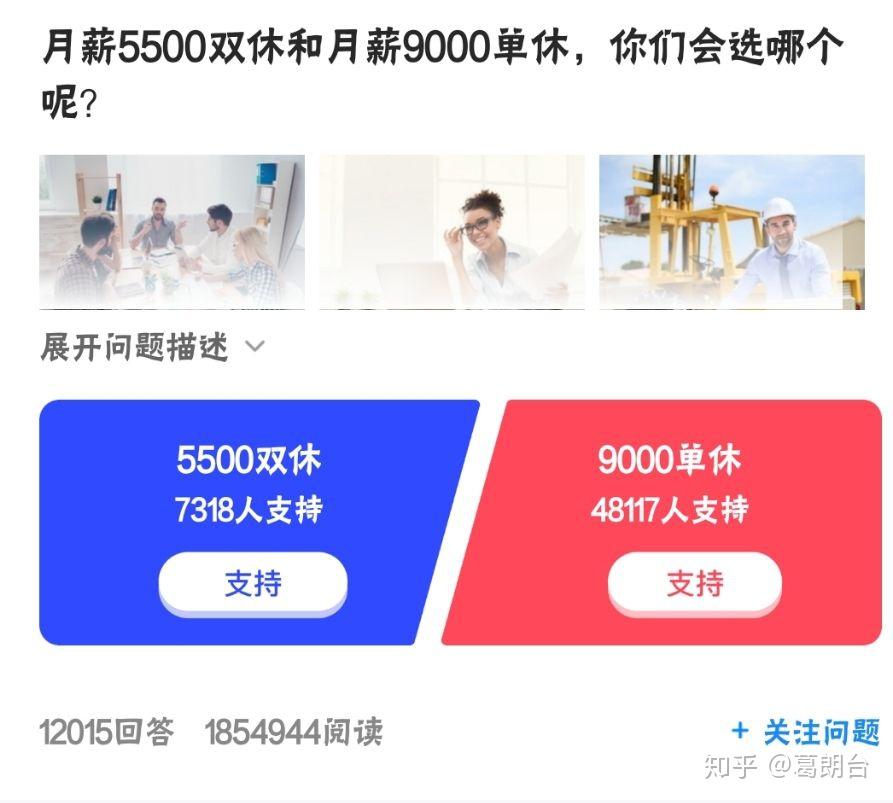Open the construction engineer photo
Screen dimensions: 893x803
[x=732, y=232]
